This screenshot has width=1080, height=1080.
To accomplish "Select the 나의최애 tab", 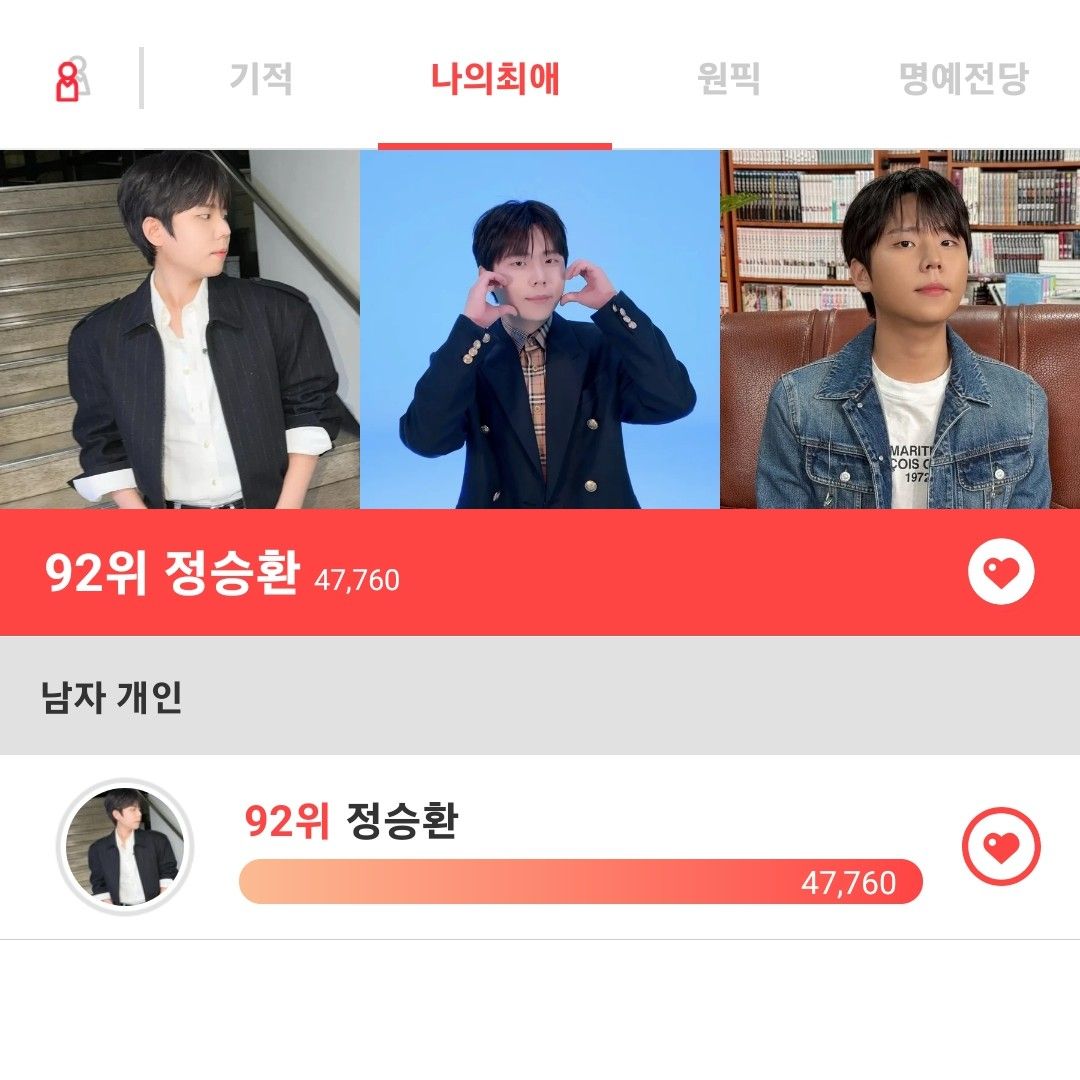I will click(x=495, y=78).
